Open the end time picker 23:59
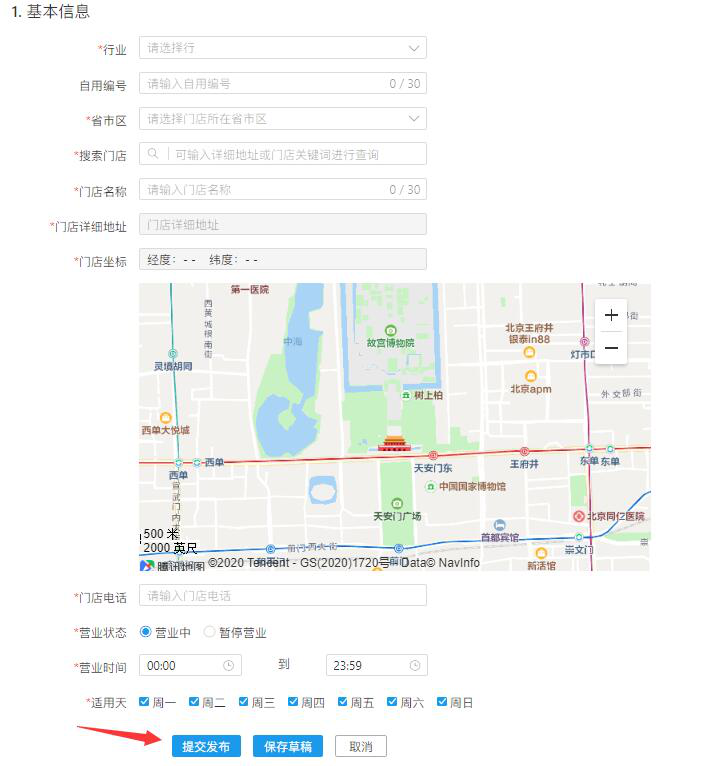Viewport: 728px width, 766px height. [376, 665]
